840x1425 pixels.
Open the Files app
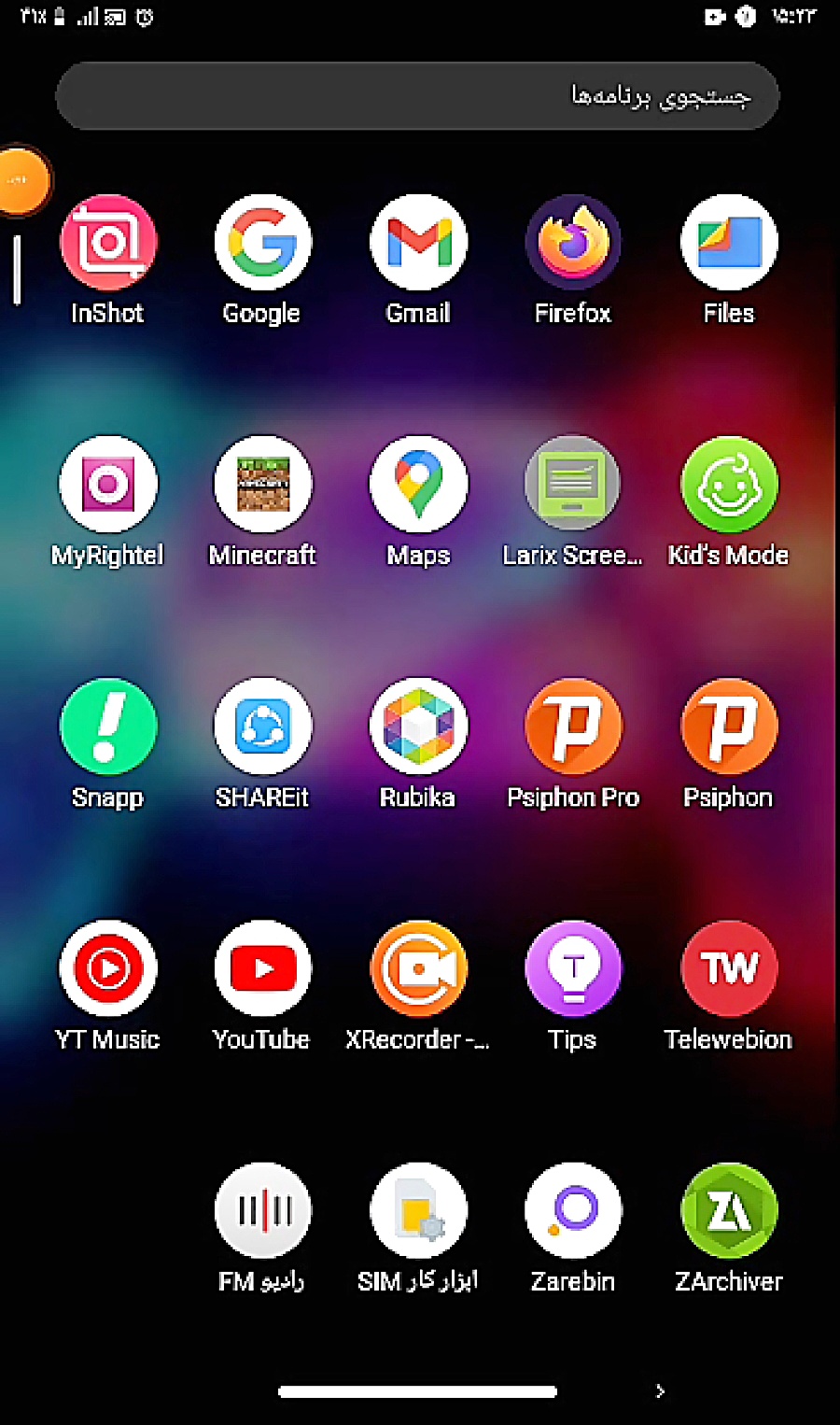[x=729, y=243]
